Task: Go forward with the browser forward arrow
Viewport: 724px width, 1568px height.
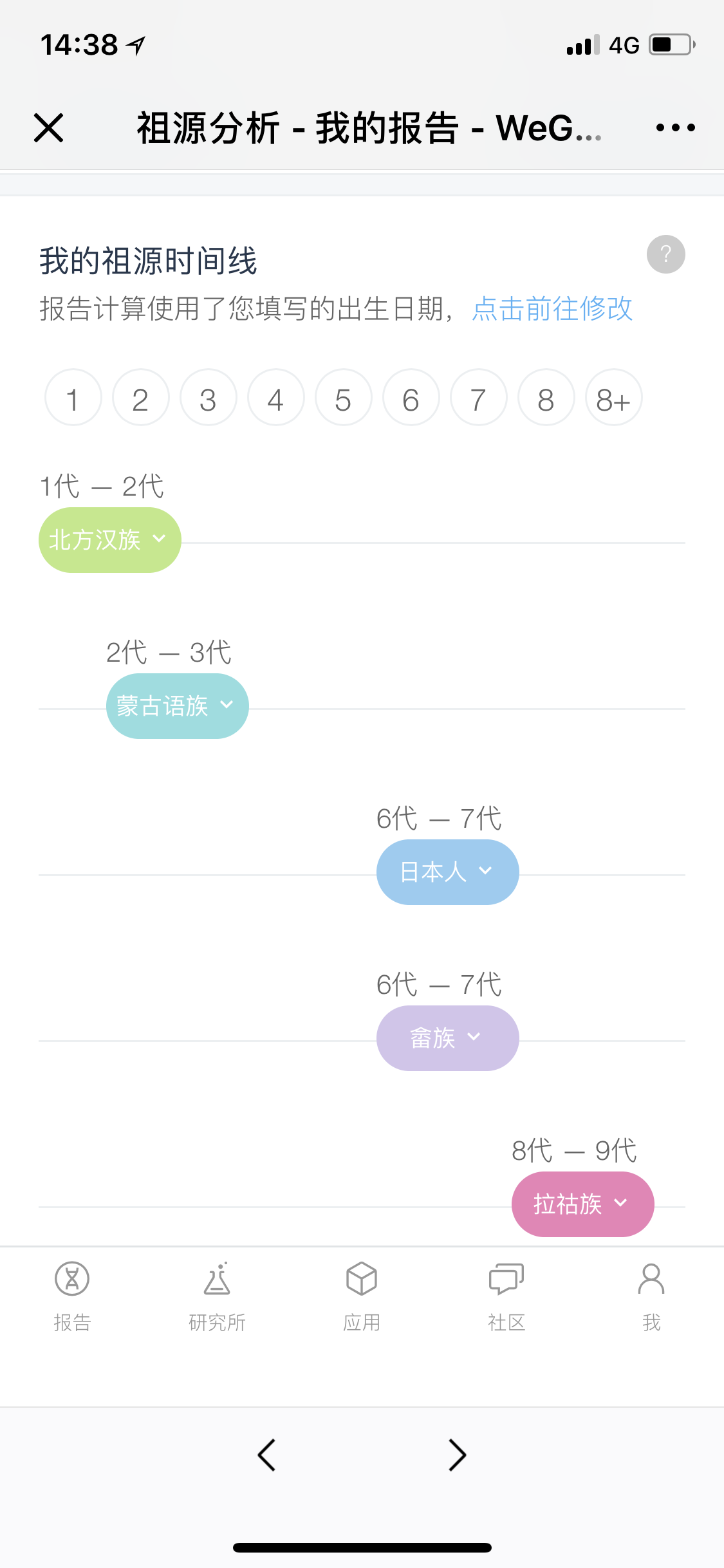Action: click(x=457, y=1455)
